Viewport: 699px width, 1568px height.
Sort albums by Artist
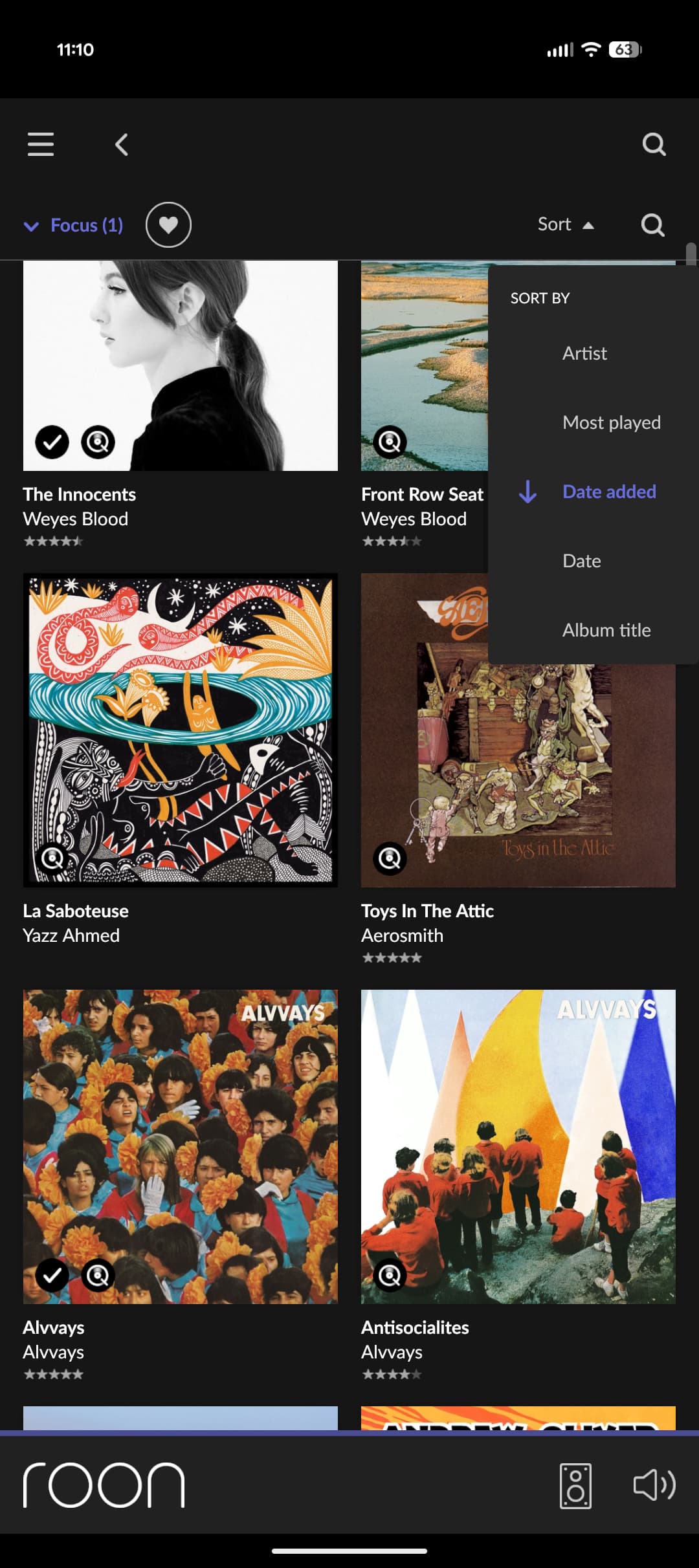point(584,353)
